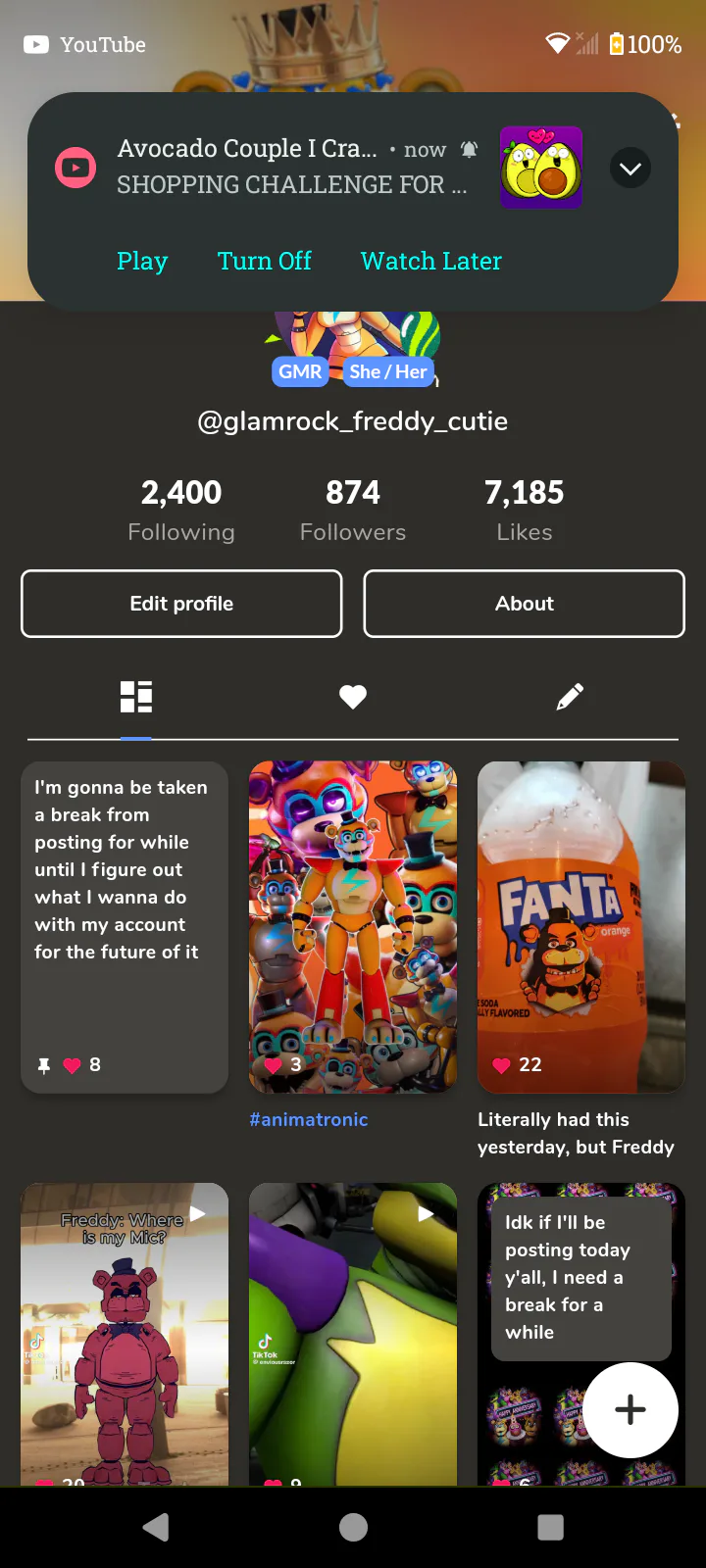Screen dimensions: 706x1568
Task: Go back using the system back button
Action: point(156,1527)
